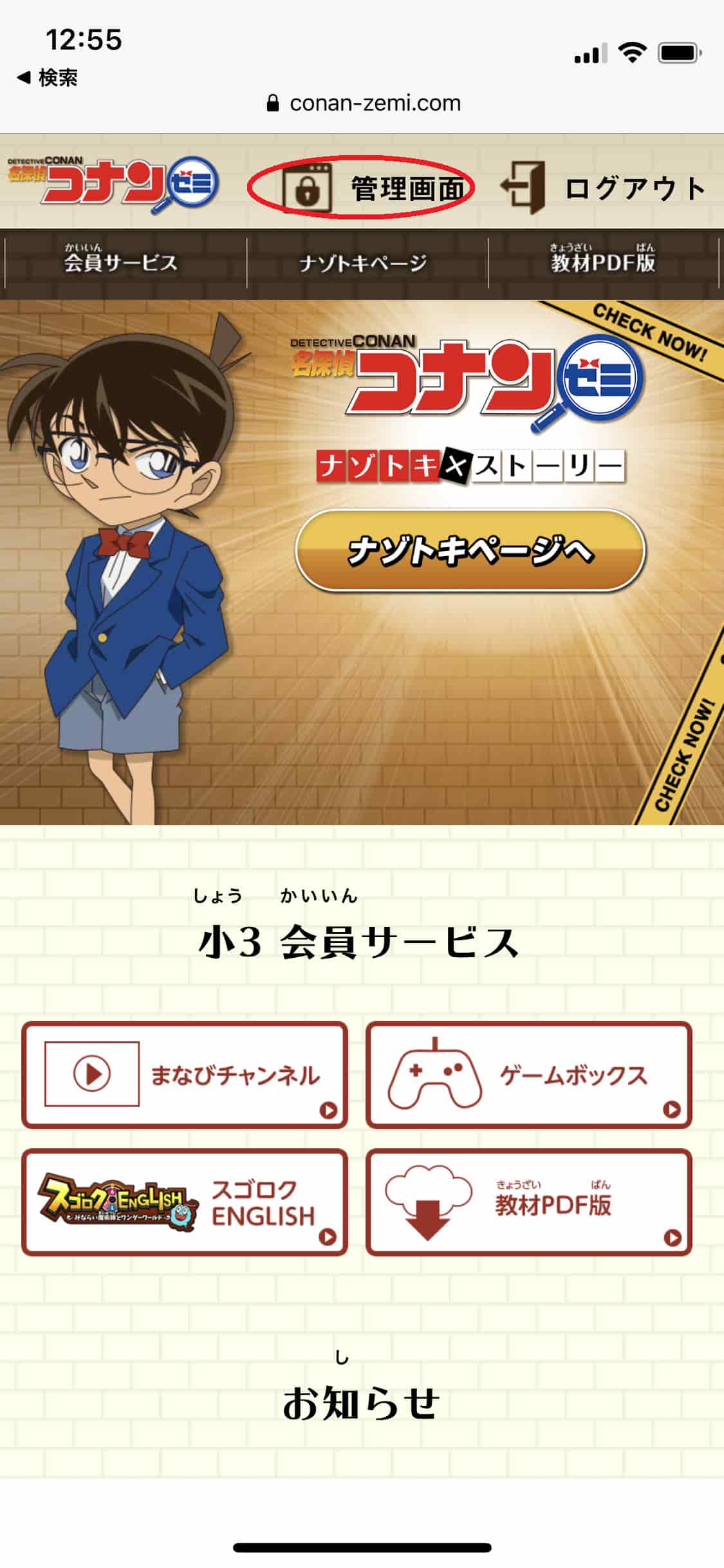Open the ゲームボックス card

(x=529, y=1074)
